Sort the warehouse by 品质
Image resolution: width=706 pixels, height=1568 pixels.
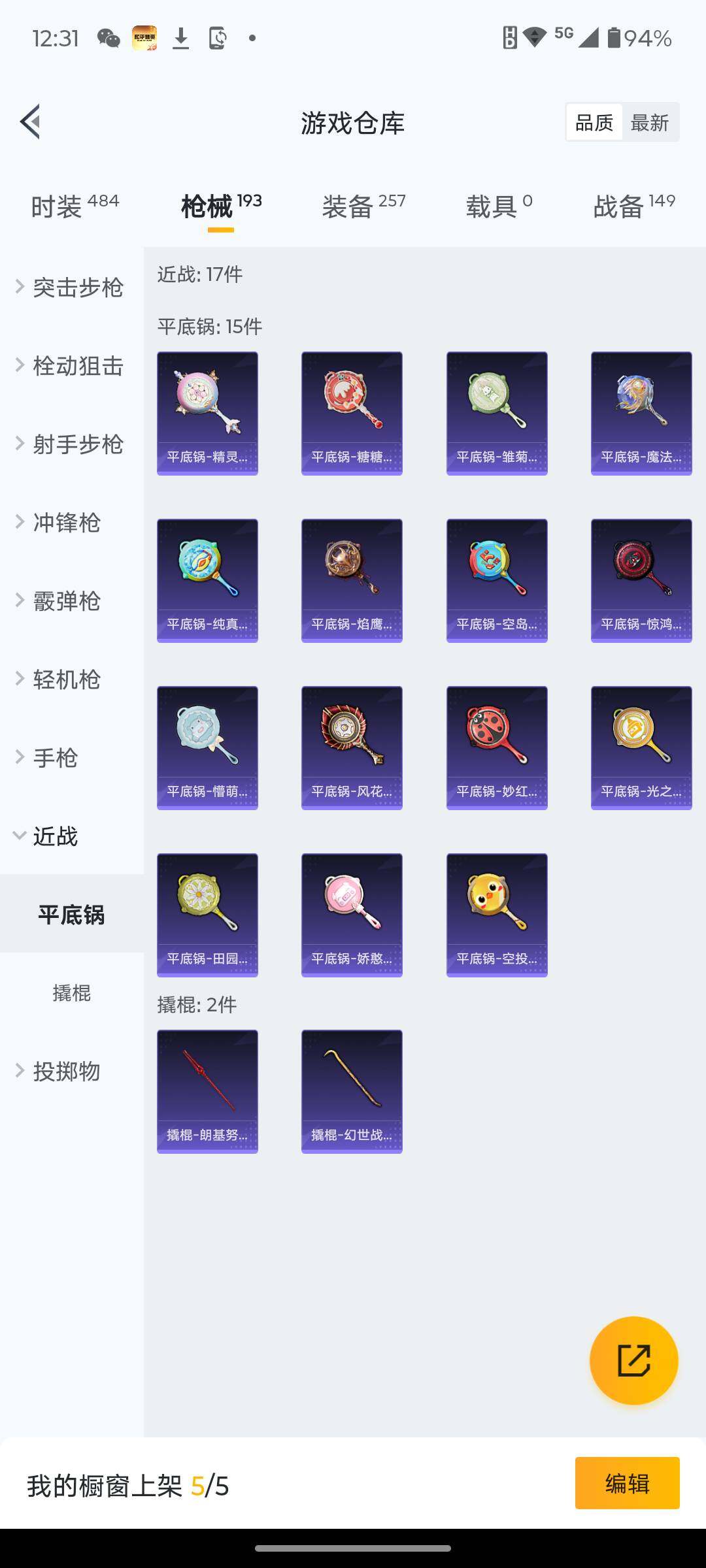(x=594, y=123)
